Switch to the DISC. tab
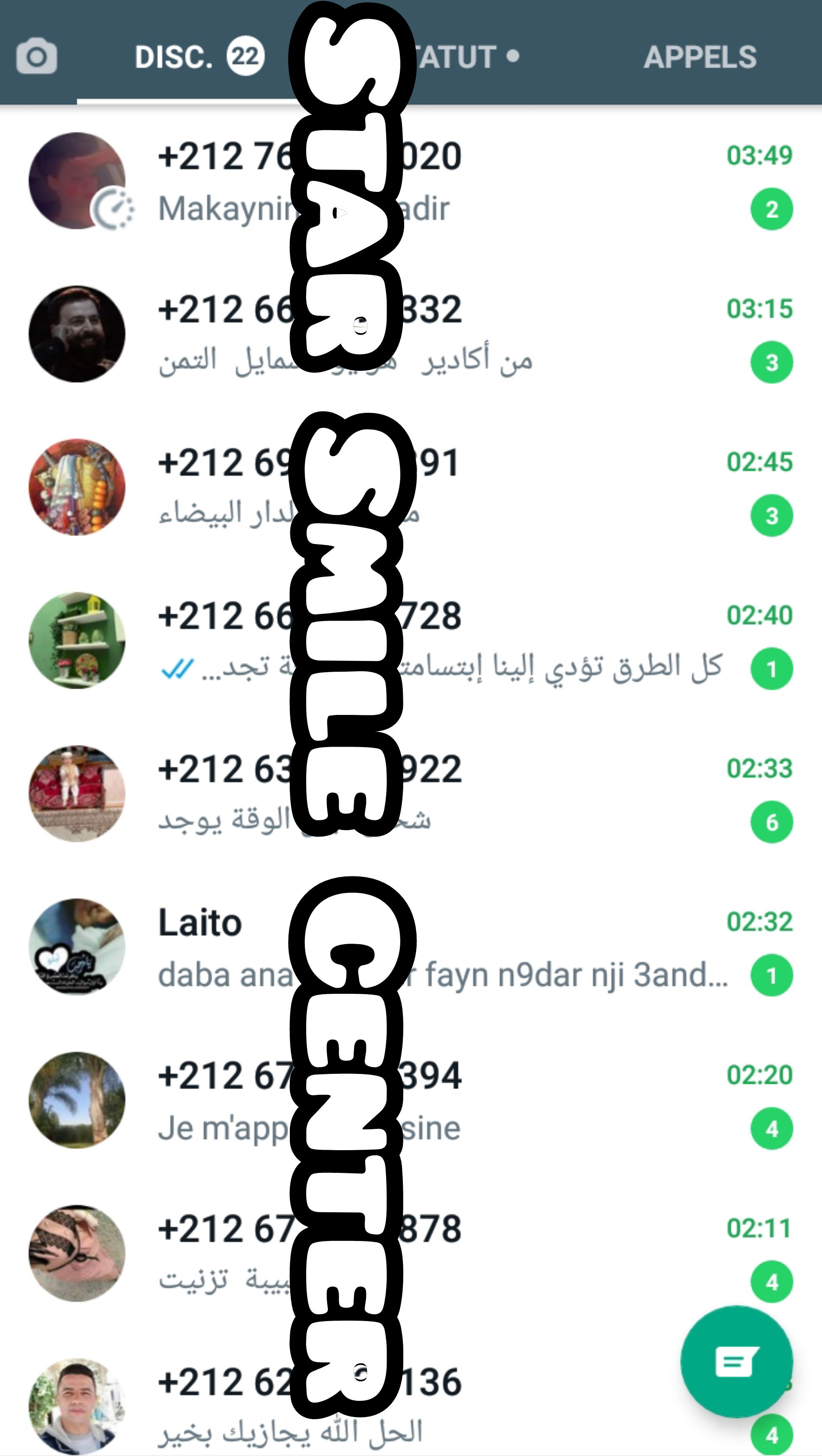This screenshot has height=1456, width=822. coord(198,57)
